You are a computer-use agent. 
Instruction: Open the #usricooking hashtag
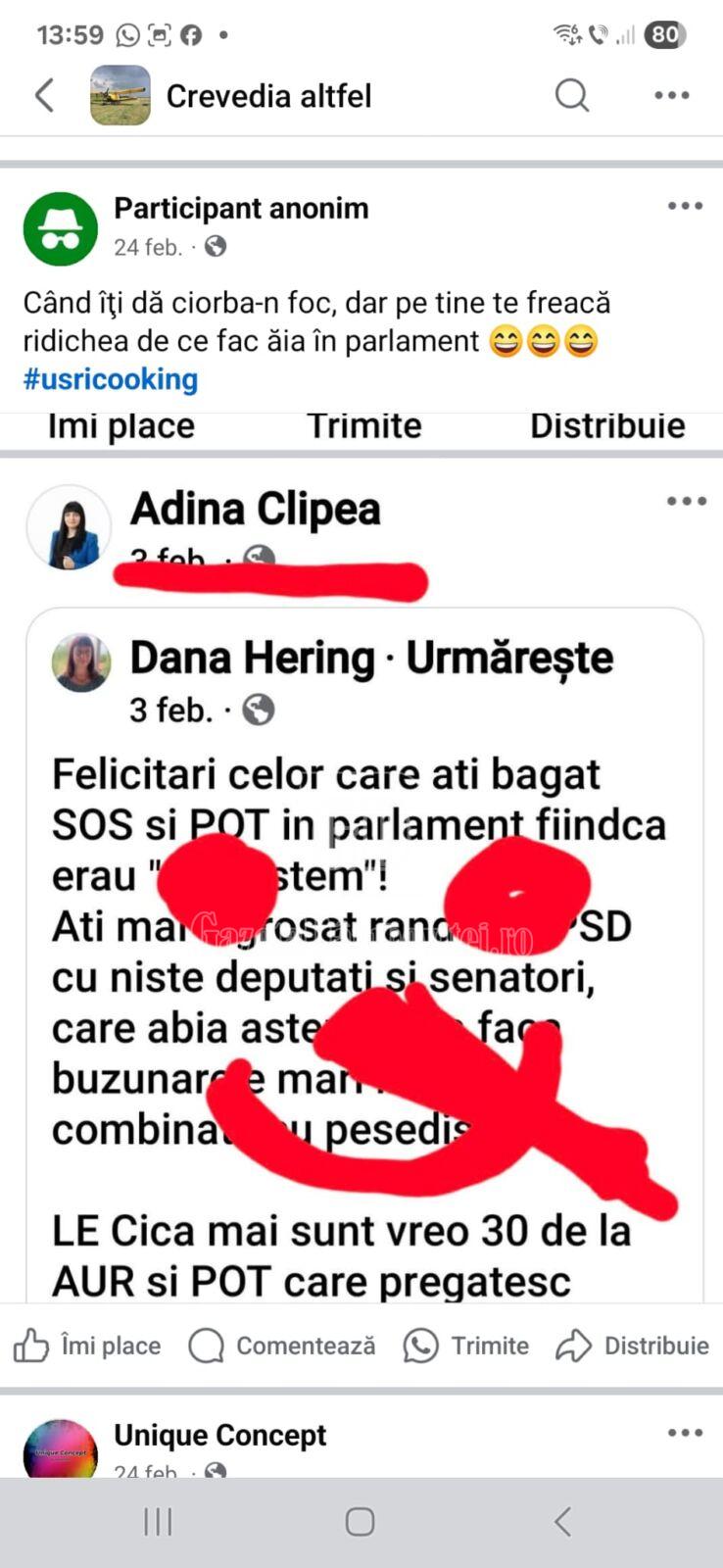(x=111, y=379)
